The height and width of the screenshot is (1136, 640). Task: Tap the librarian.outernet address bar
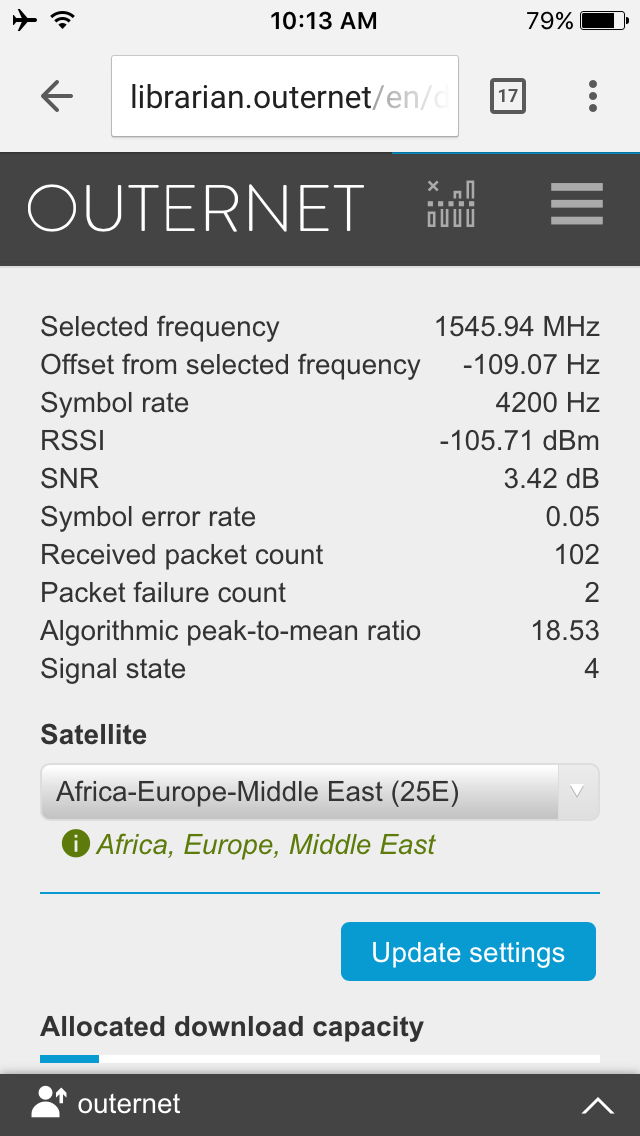285,96
